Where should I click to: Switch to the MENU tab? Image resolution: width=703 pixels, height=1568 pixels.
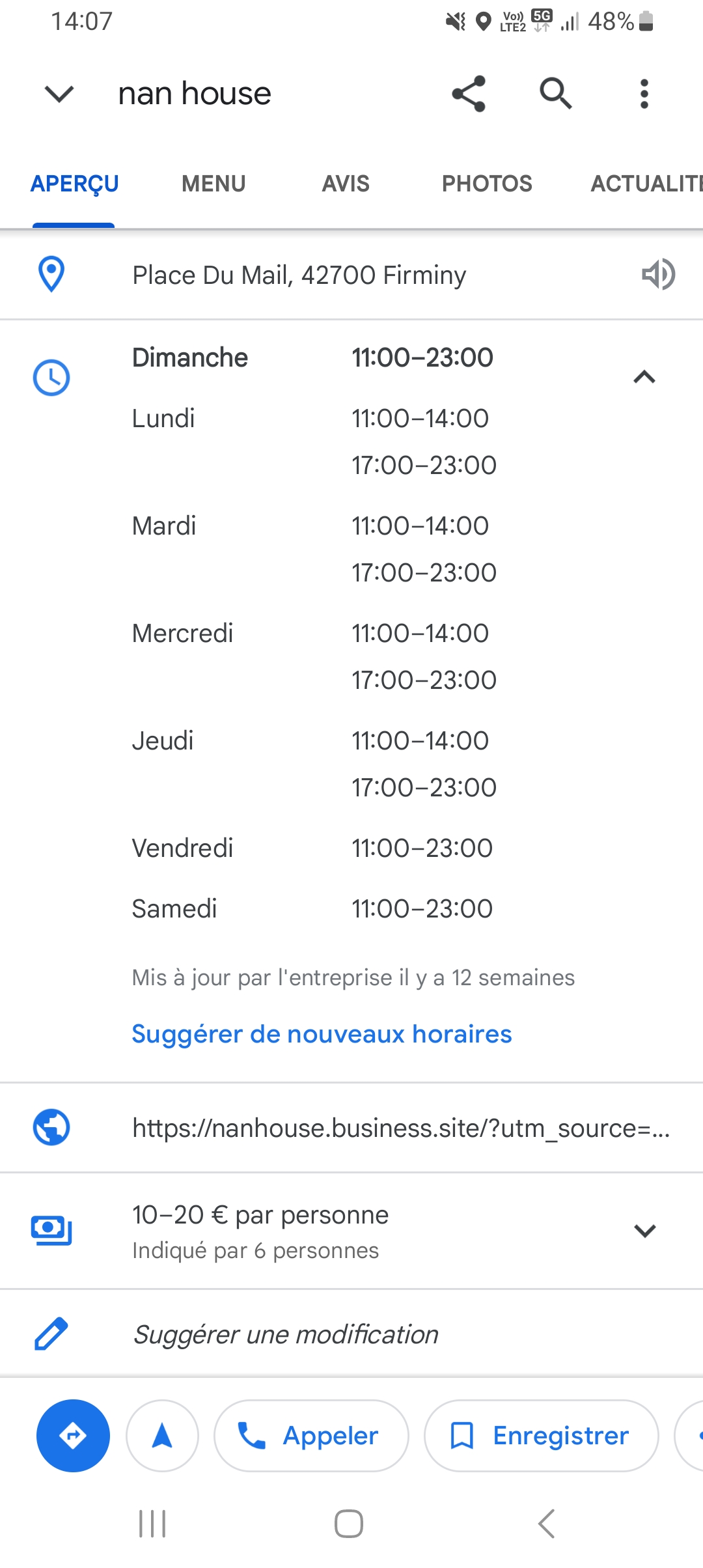pyautogui.click(x=214, y=184)
